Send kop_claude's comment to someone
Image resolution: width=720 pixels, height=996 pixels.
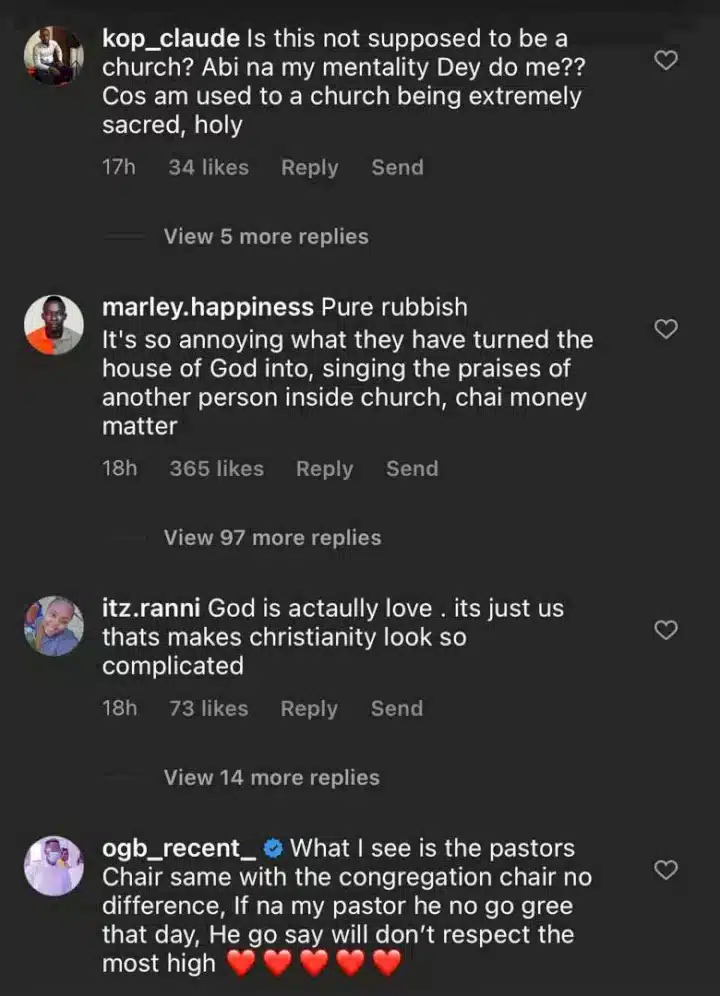[x=397, y=168]
